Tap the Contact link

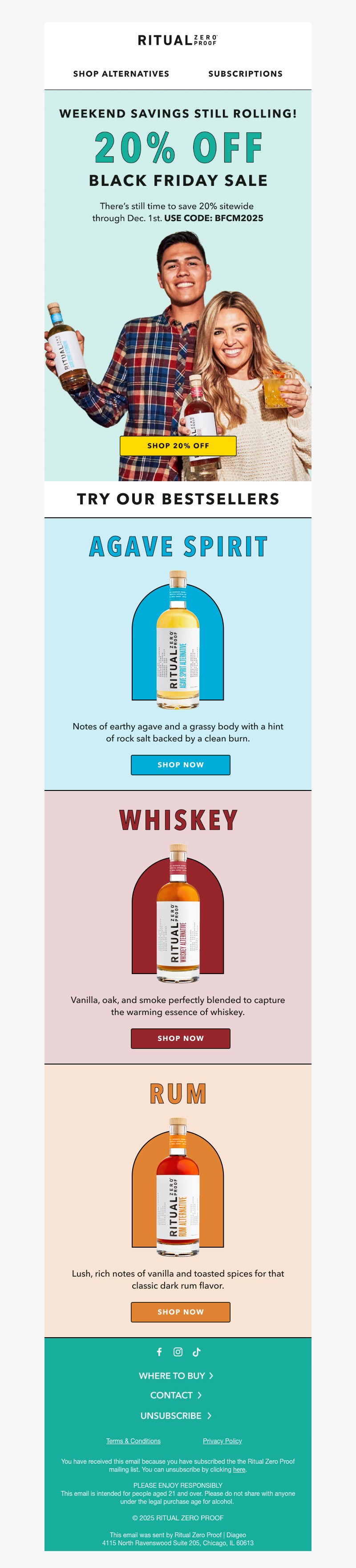tap(176, 1395)
